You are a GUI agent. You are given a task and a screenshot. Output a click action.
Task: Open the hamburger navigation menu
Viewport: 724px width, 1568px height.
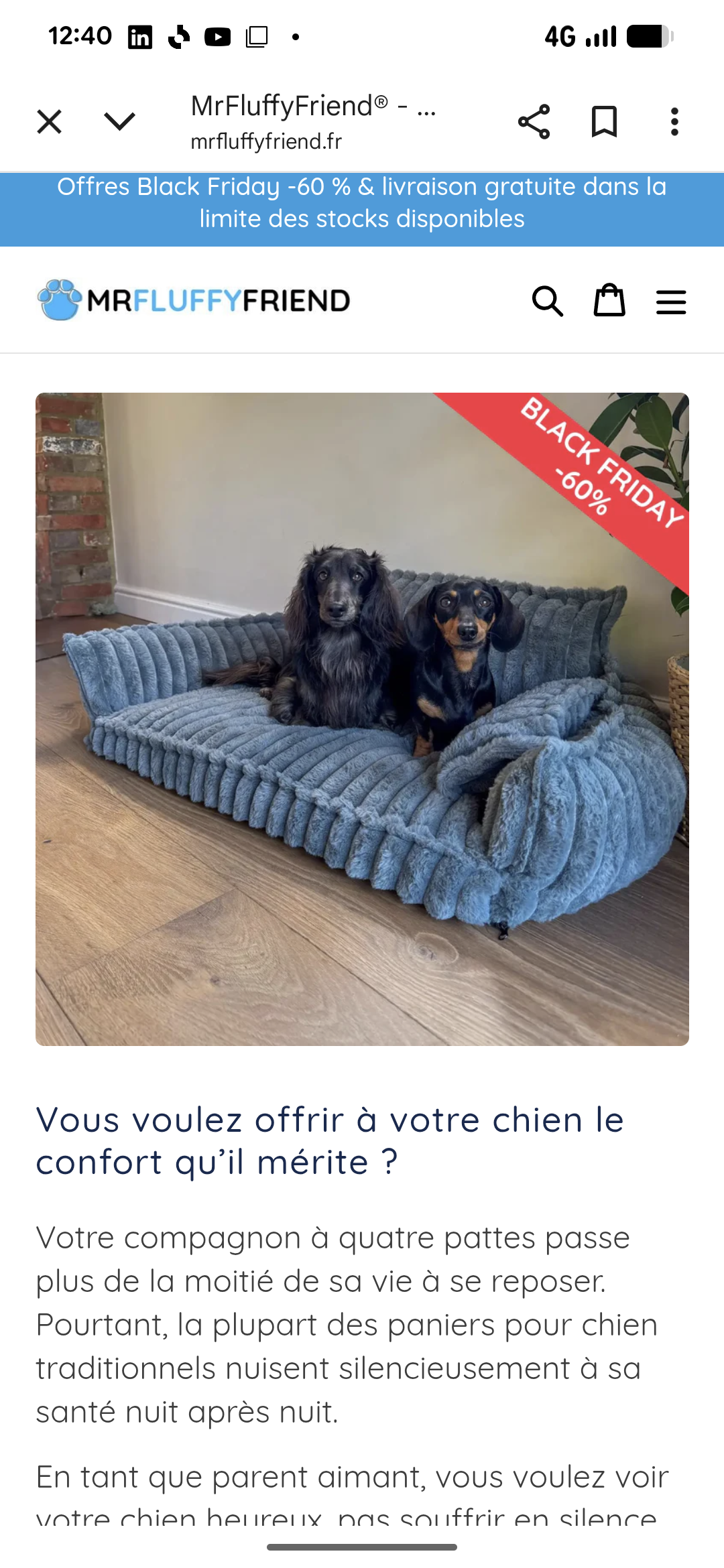tap(671, 302)
